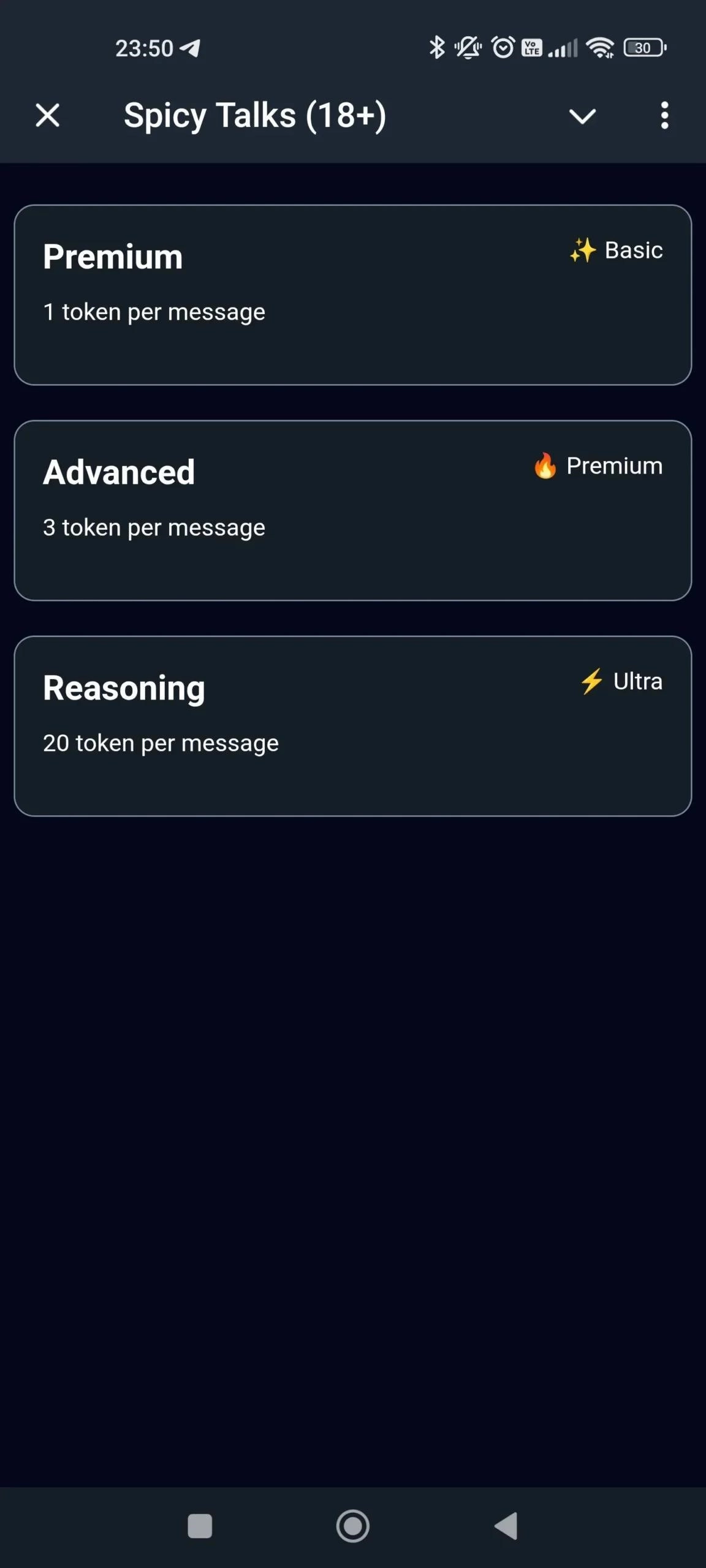Open the three-dot overflow menu
This screenshot has width=706, height=1568.
click(664, 115)
